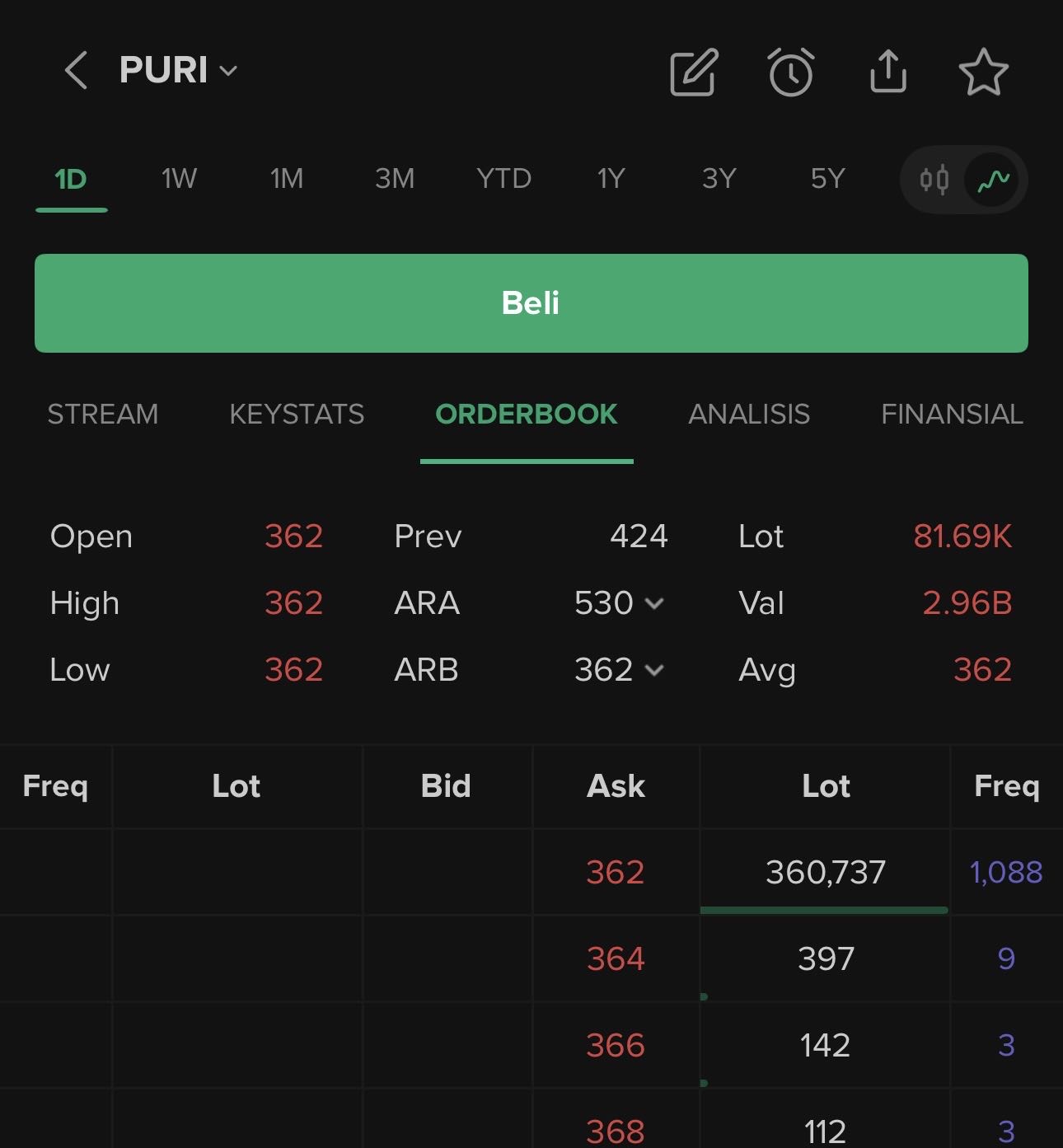The width and height of the screenshot is (1063, 1148).
Task: Add PURI to favorites with the star
Action: click(983, 73)
